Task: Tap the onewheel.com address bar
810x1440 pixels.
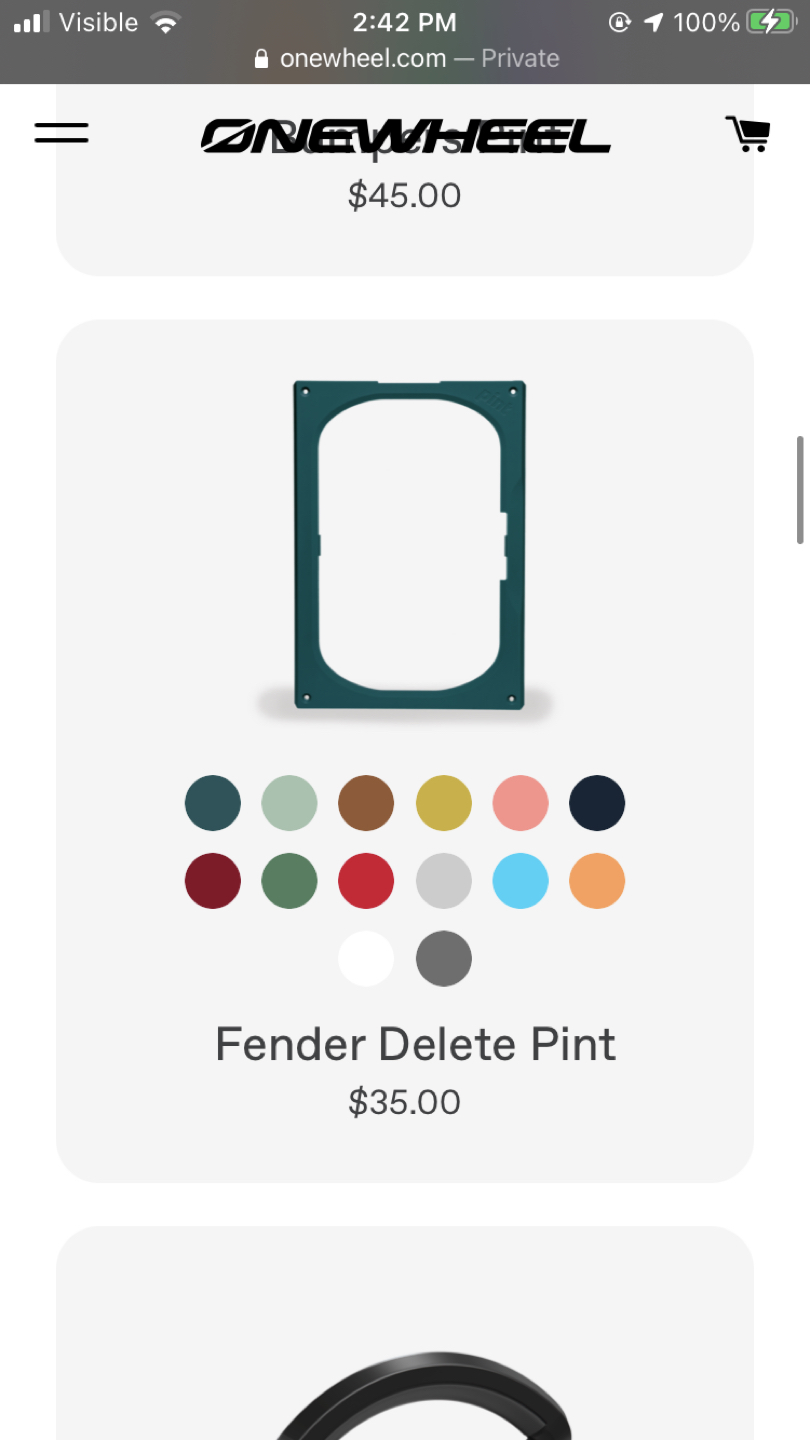Action: tap(405, 58)
